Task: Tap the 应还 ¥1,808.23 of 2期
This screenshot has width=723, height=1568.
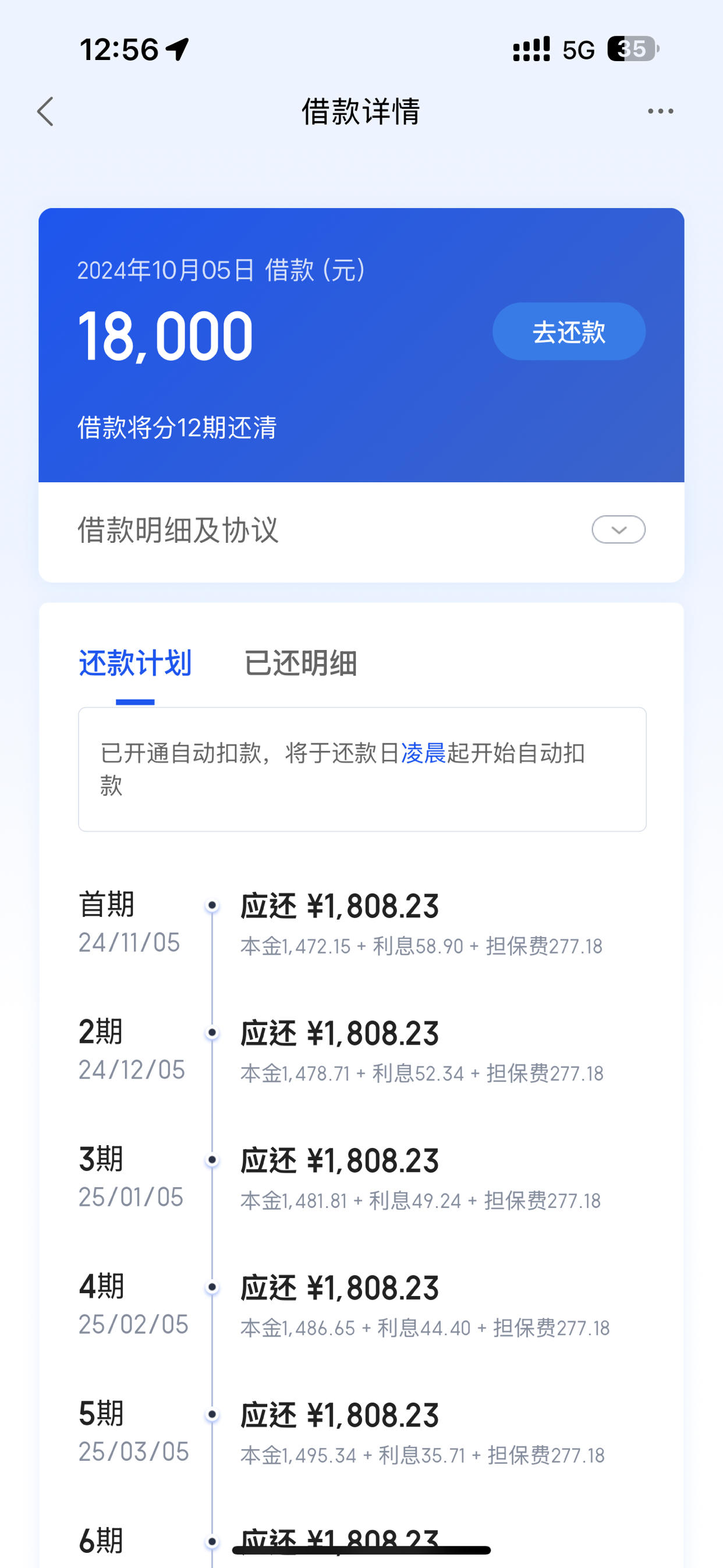Action: coord(339,1032)
